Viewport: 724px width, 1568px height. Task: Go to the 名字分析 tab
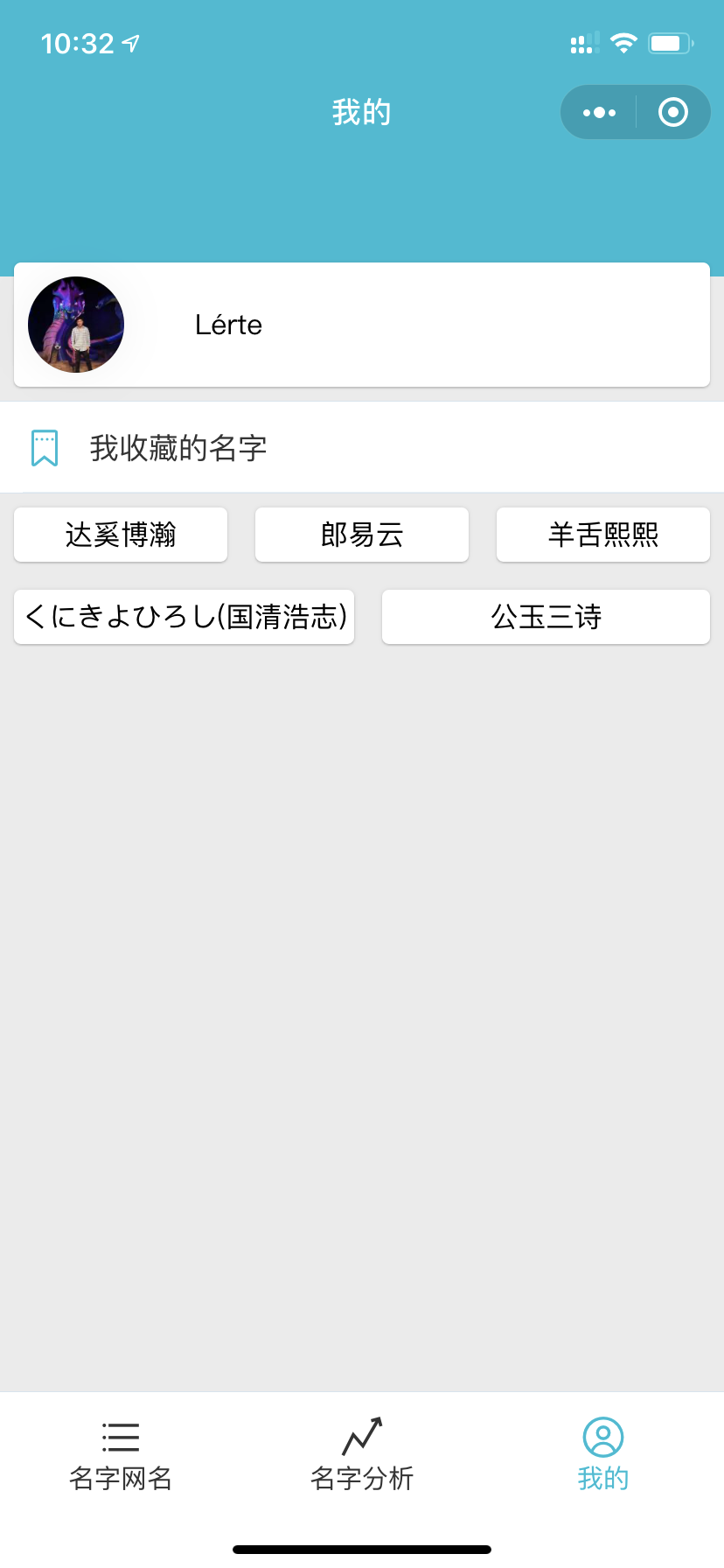[x=362, y=1455]
